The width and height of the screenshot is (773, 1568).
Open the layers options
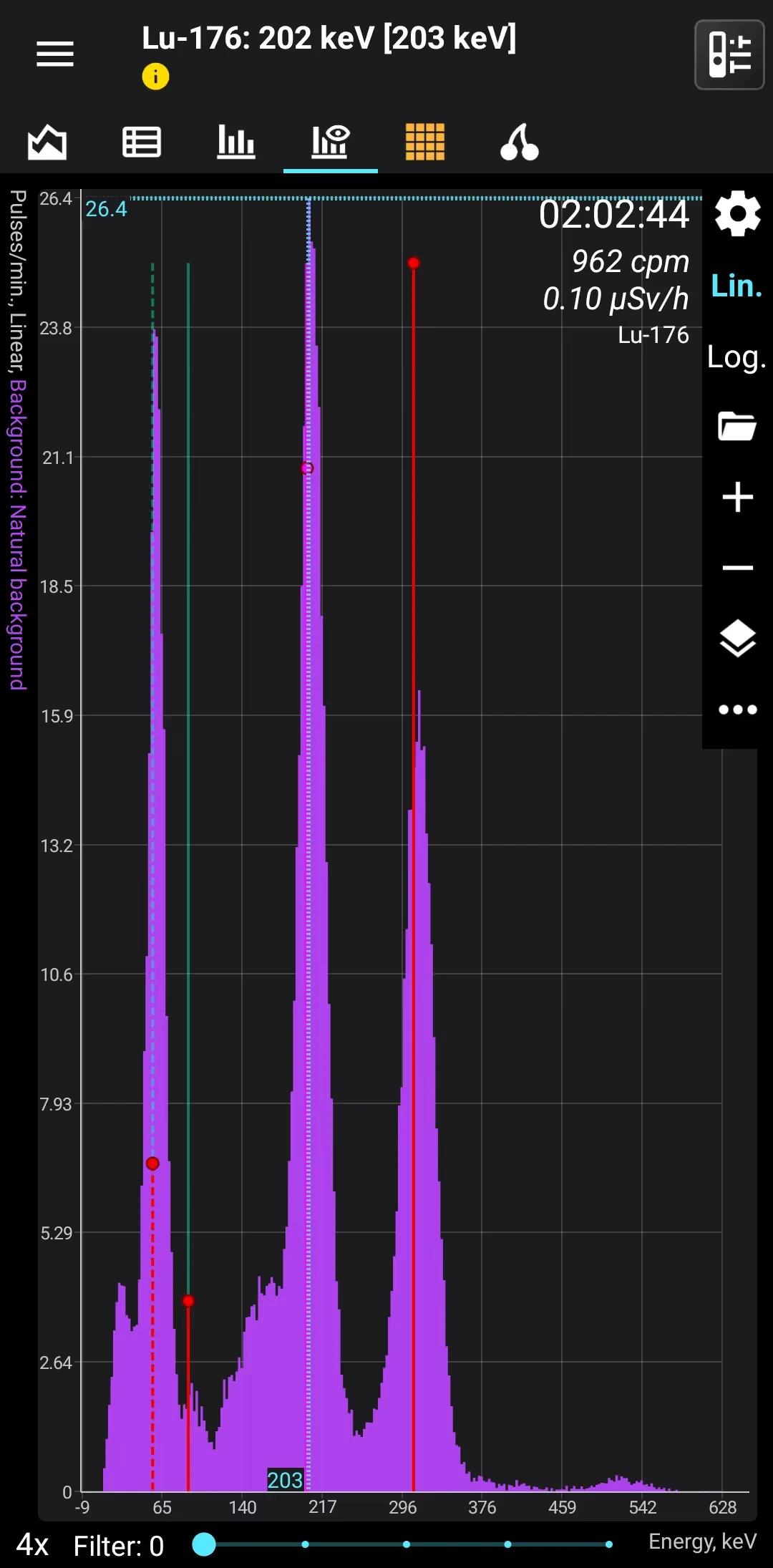click(737, 639)
